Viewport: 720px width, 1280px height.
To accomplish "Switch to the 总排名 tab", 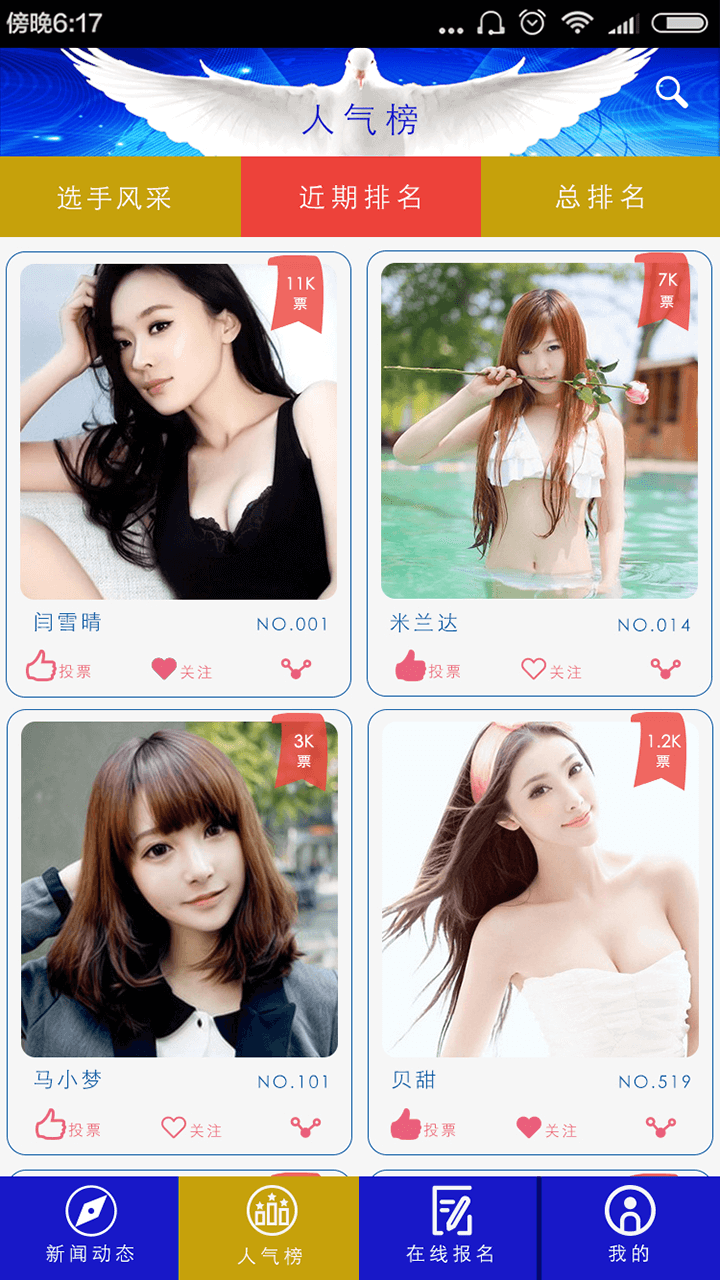I will pos(601,197).
